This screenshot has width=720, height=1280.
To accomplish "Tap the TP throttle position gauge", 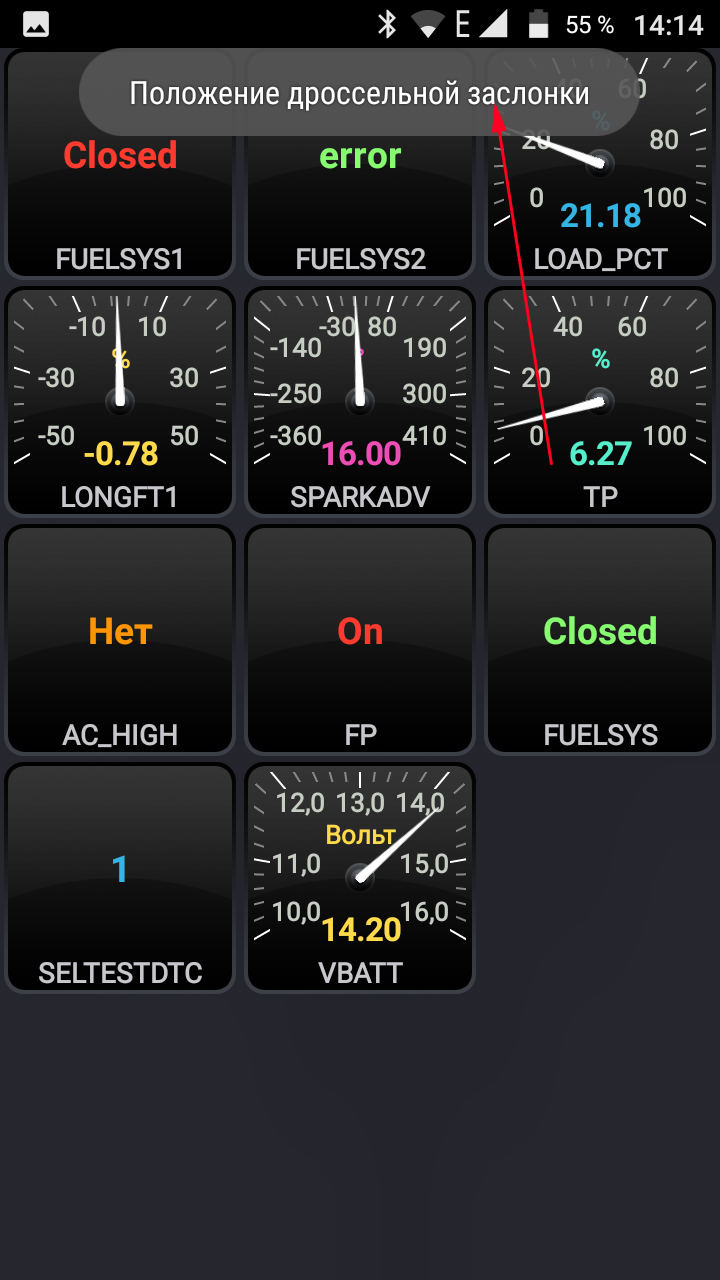I will (x=600, y=401).
